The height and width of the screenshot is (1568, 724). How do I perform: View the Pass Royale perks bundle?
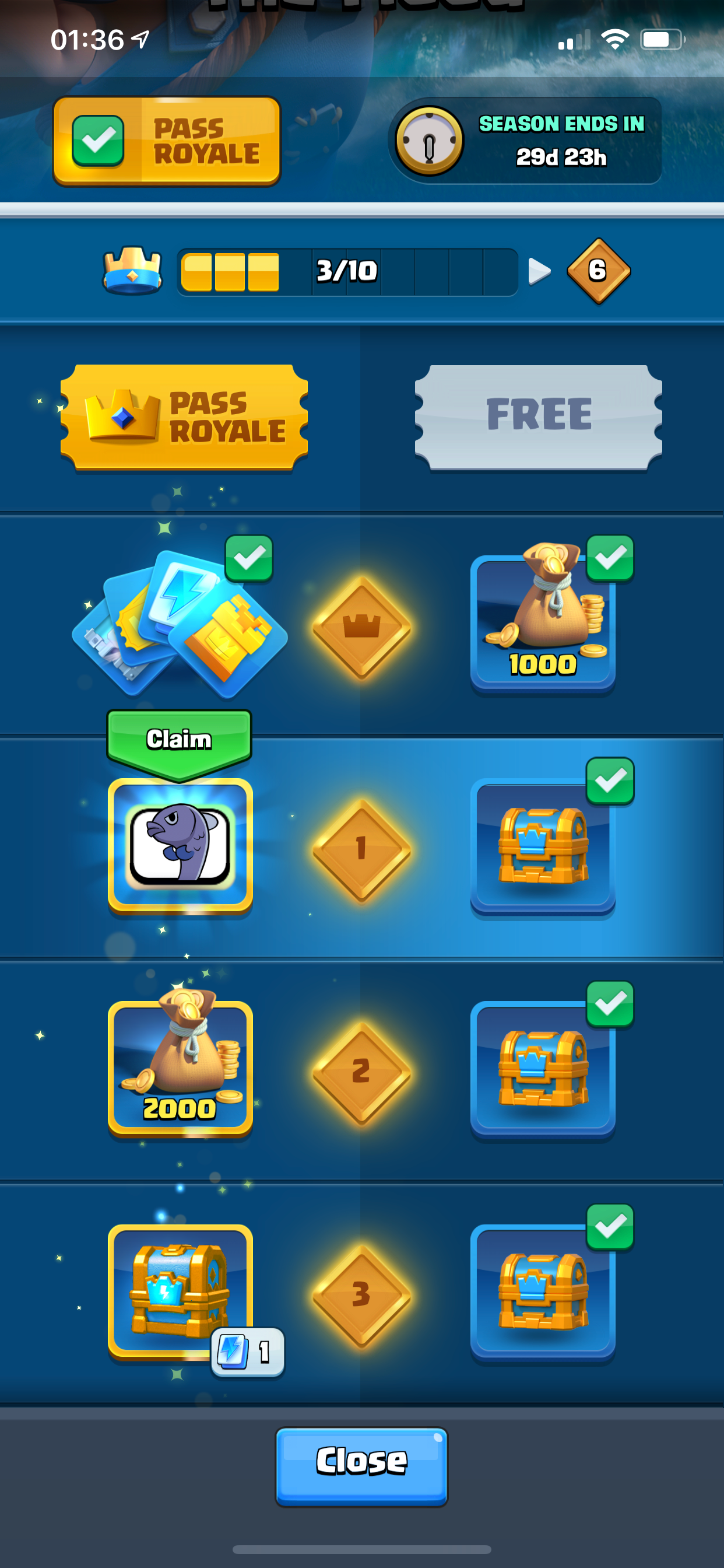[180, 622]
